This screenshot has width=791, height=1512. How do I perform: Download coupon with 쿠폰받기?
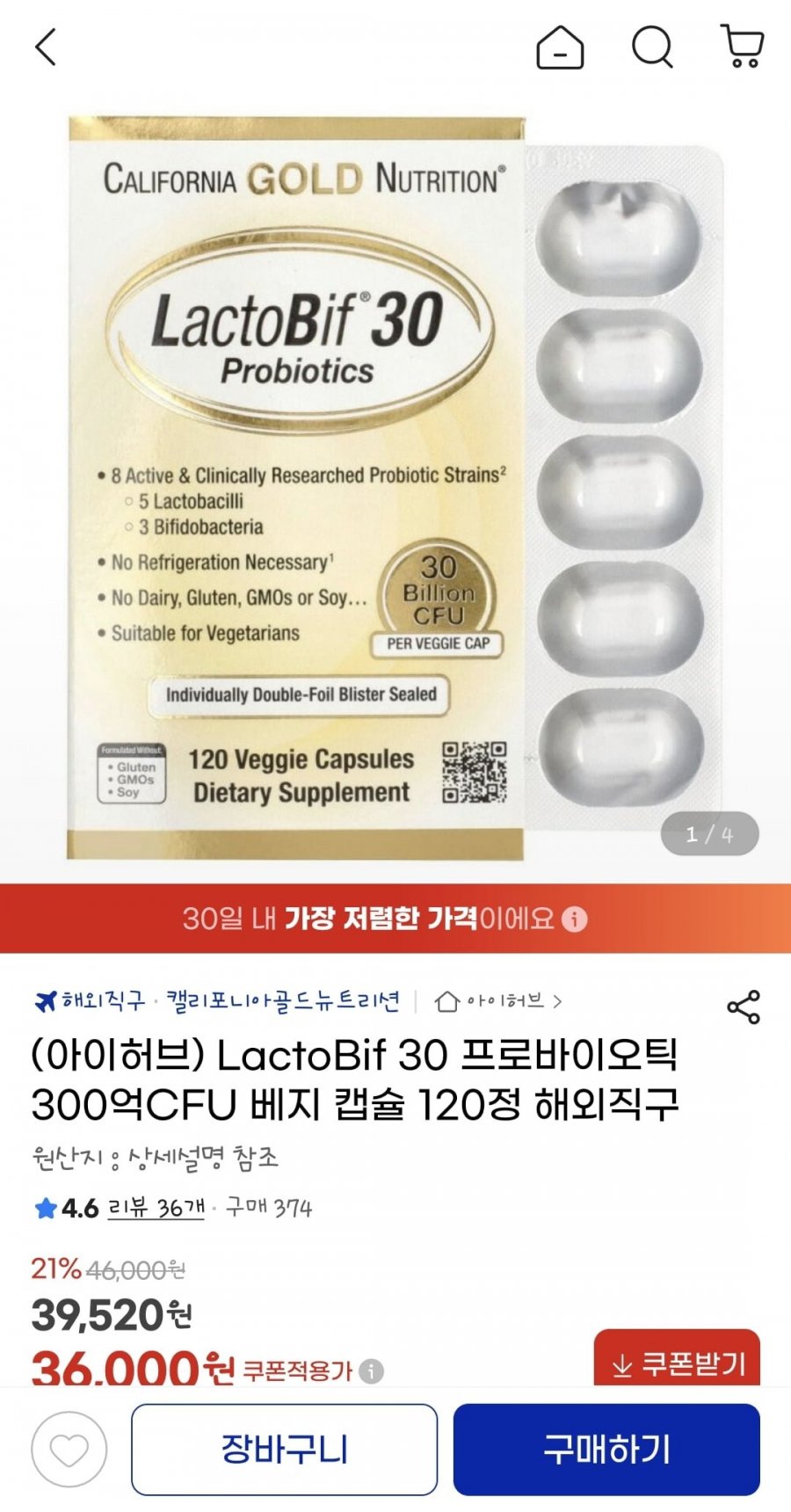click(677, 1362)
